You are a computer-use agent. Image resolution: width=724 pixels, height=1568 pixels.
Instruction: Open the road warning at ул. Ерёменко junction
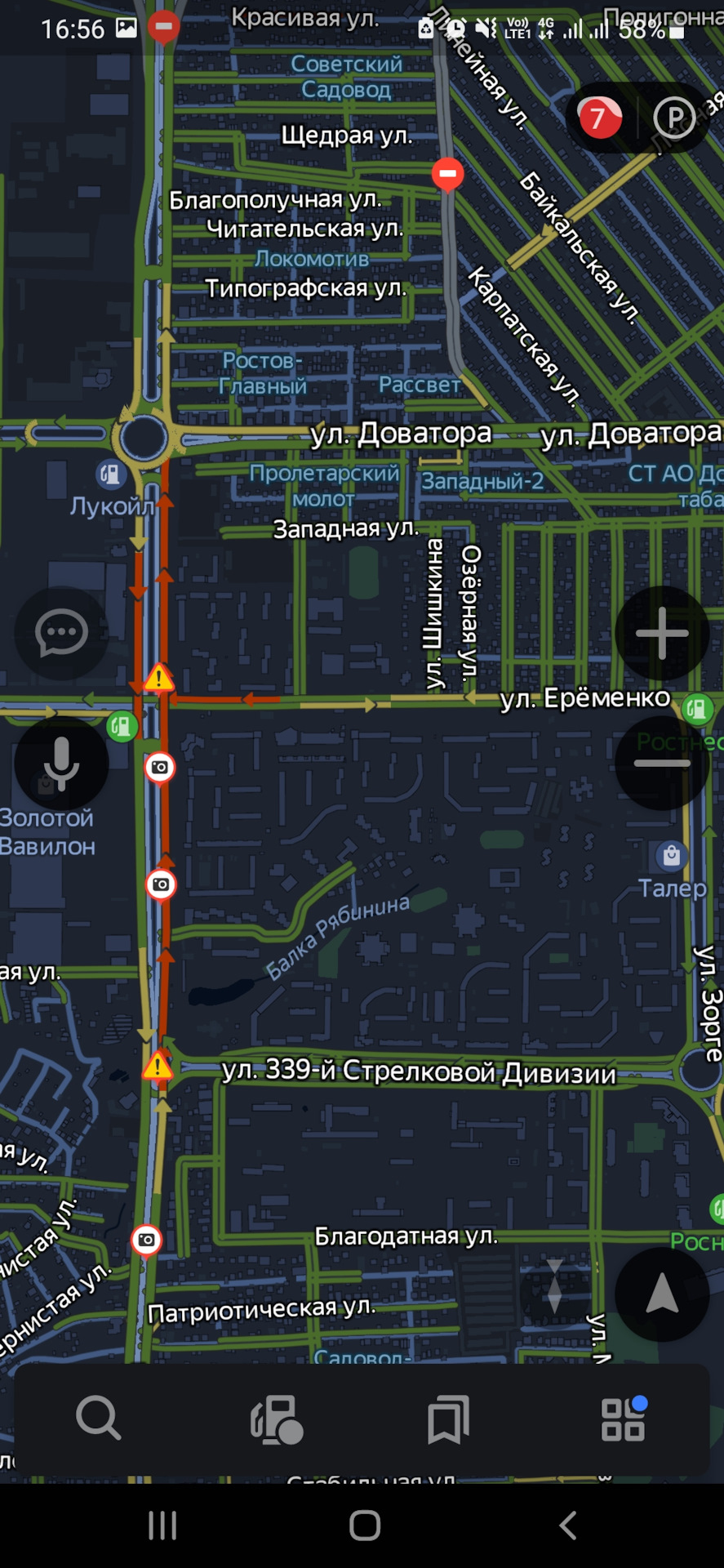[158, 678]
